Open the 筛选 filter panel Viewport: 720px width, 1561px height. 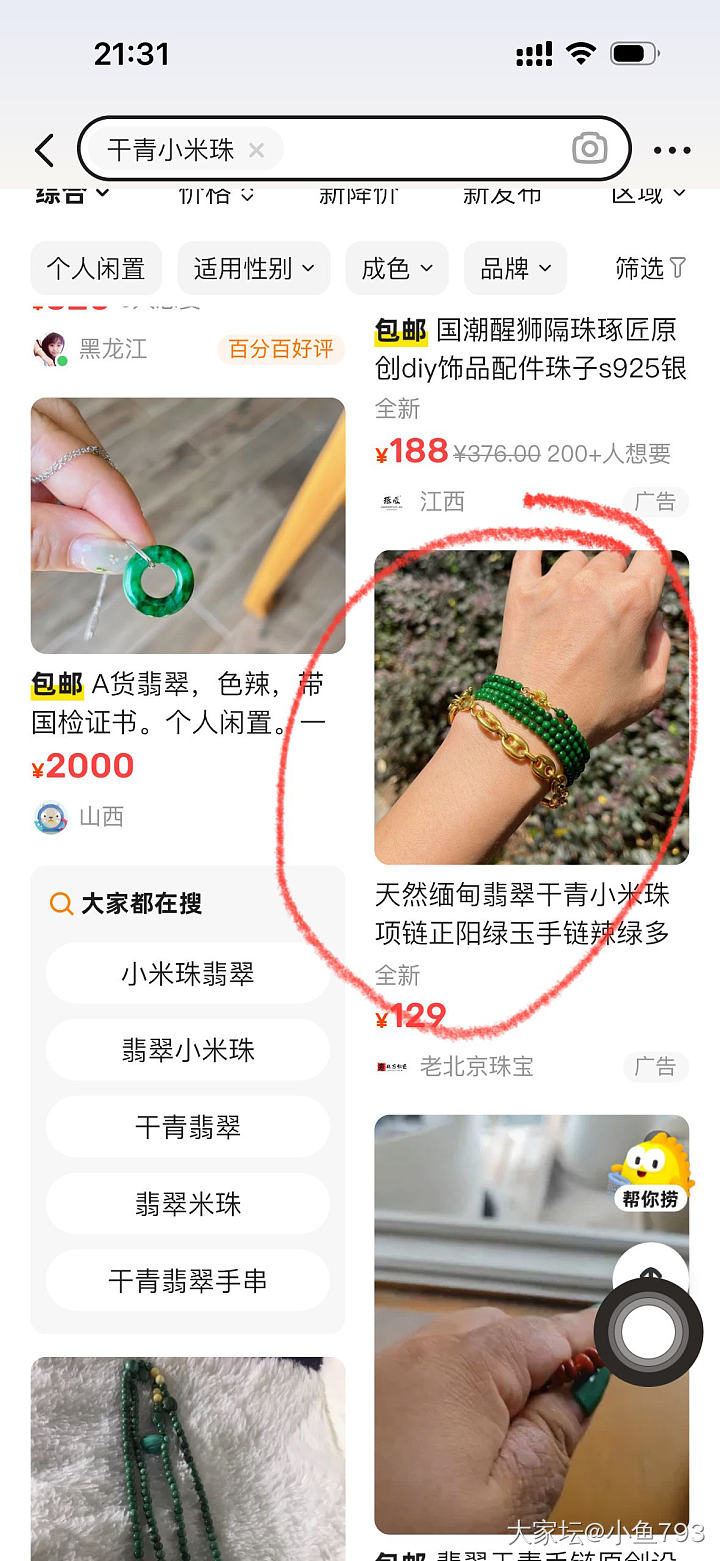point(650,268)
